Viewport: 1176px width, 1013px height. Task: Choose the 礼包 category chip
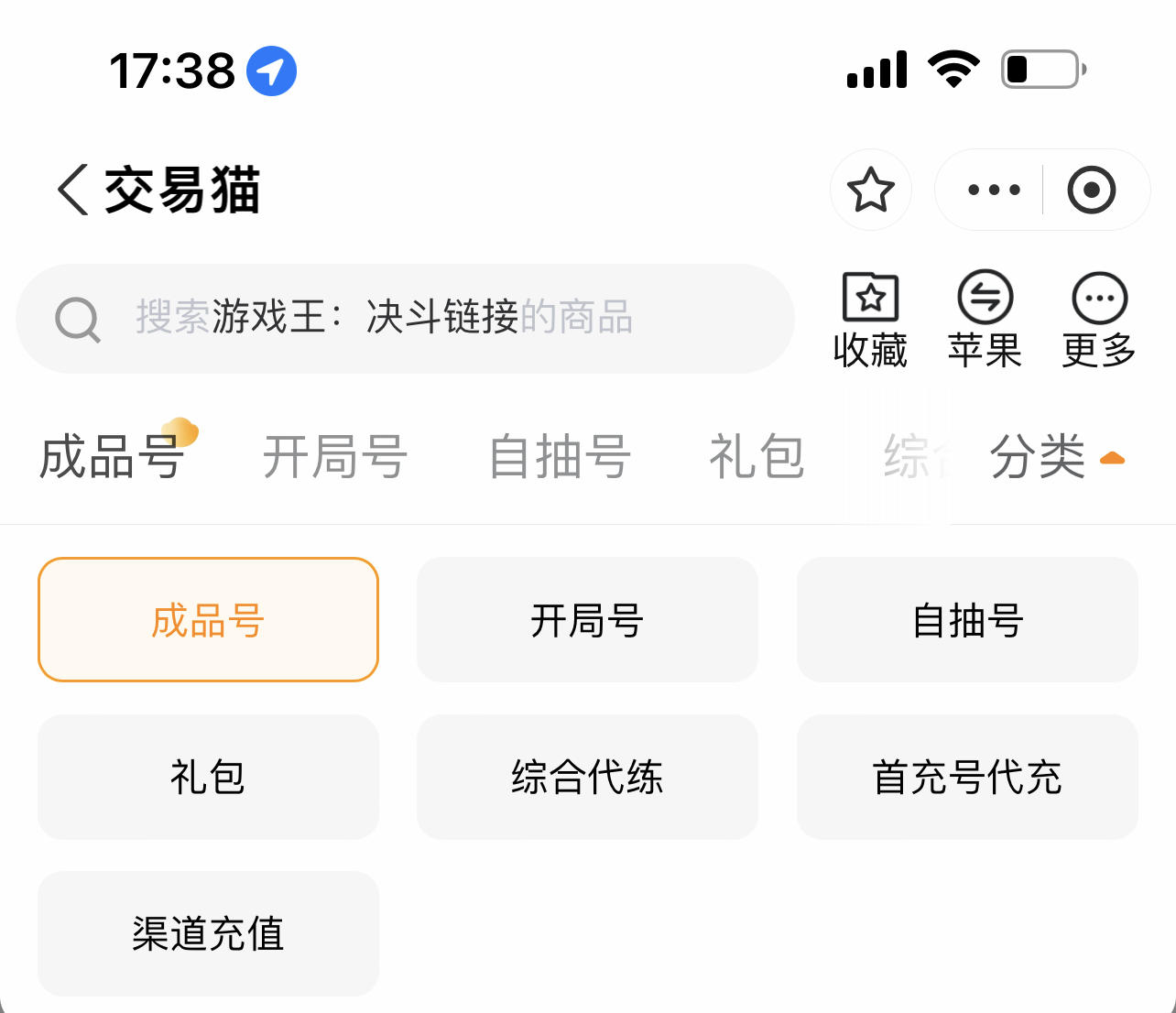[x=208, y=778]
